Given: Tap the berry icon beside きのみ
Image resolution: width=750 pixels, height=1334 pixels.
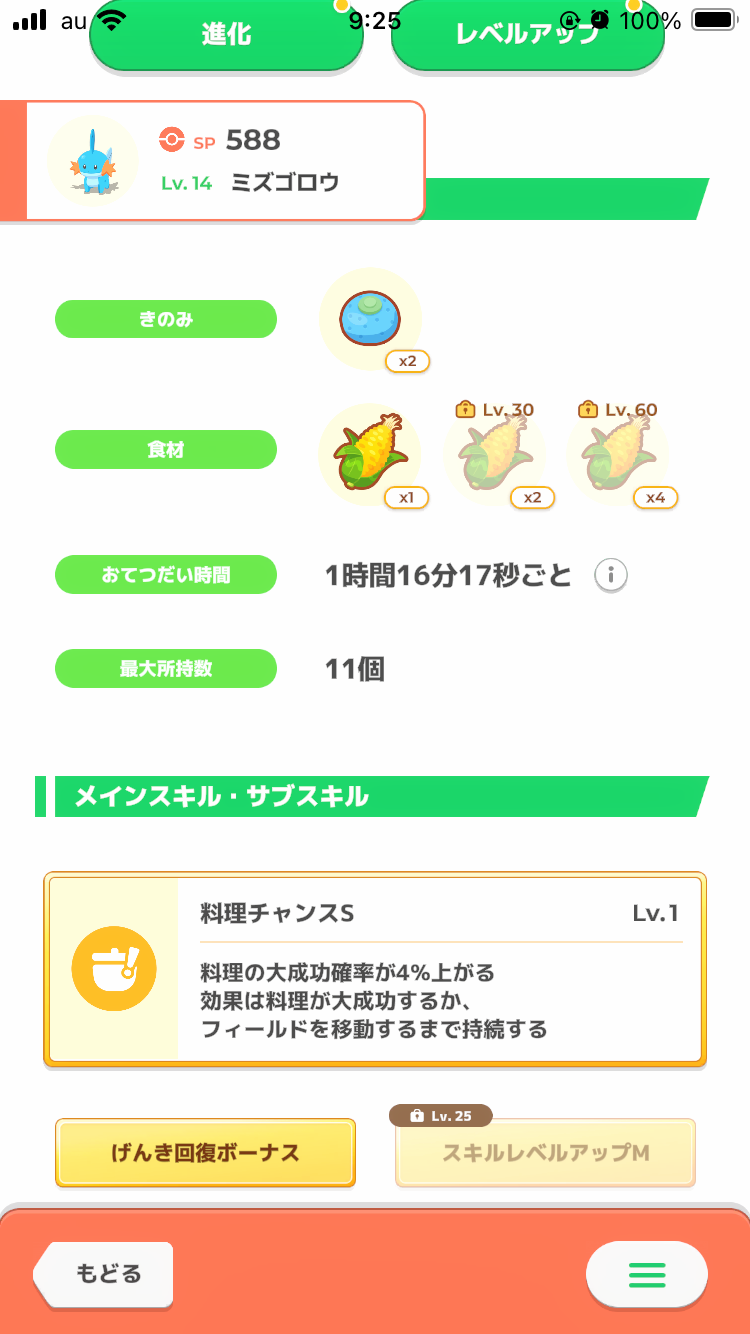Looking at the screenshot, I should pos(370,319).
